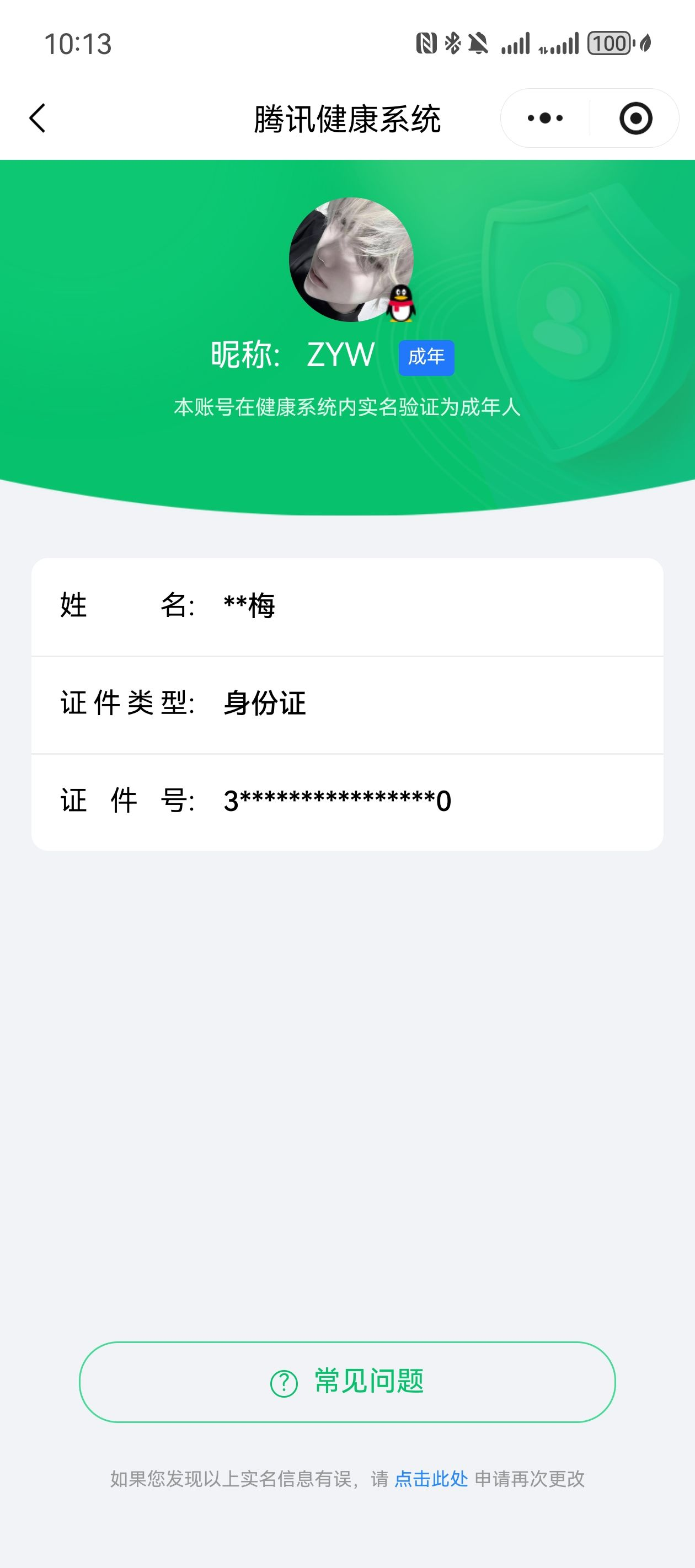Tap the QQ penguin badge on the avatar

tap(402, 304)
